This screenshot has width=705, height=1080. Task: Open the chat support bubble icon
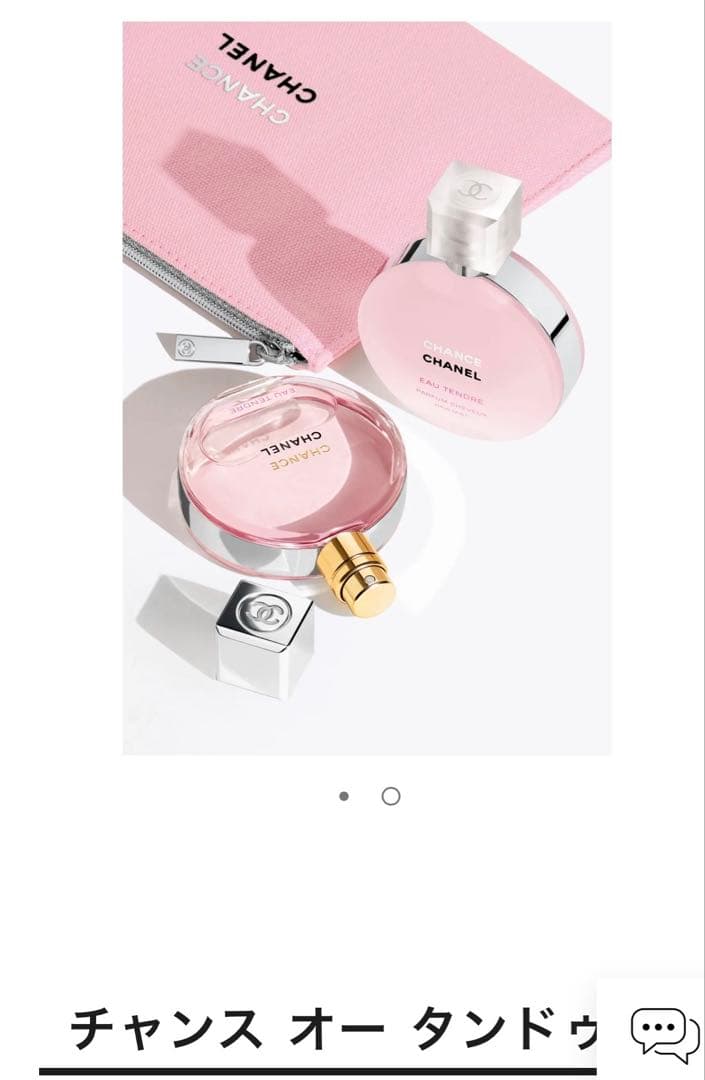pyautogui.click(x=664, y=1034)
